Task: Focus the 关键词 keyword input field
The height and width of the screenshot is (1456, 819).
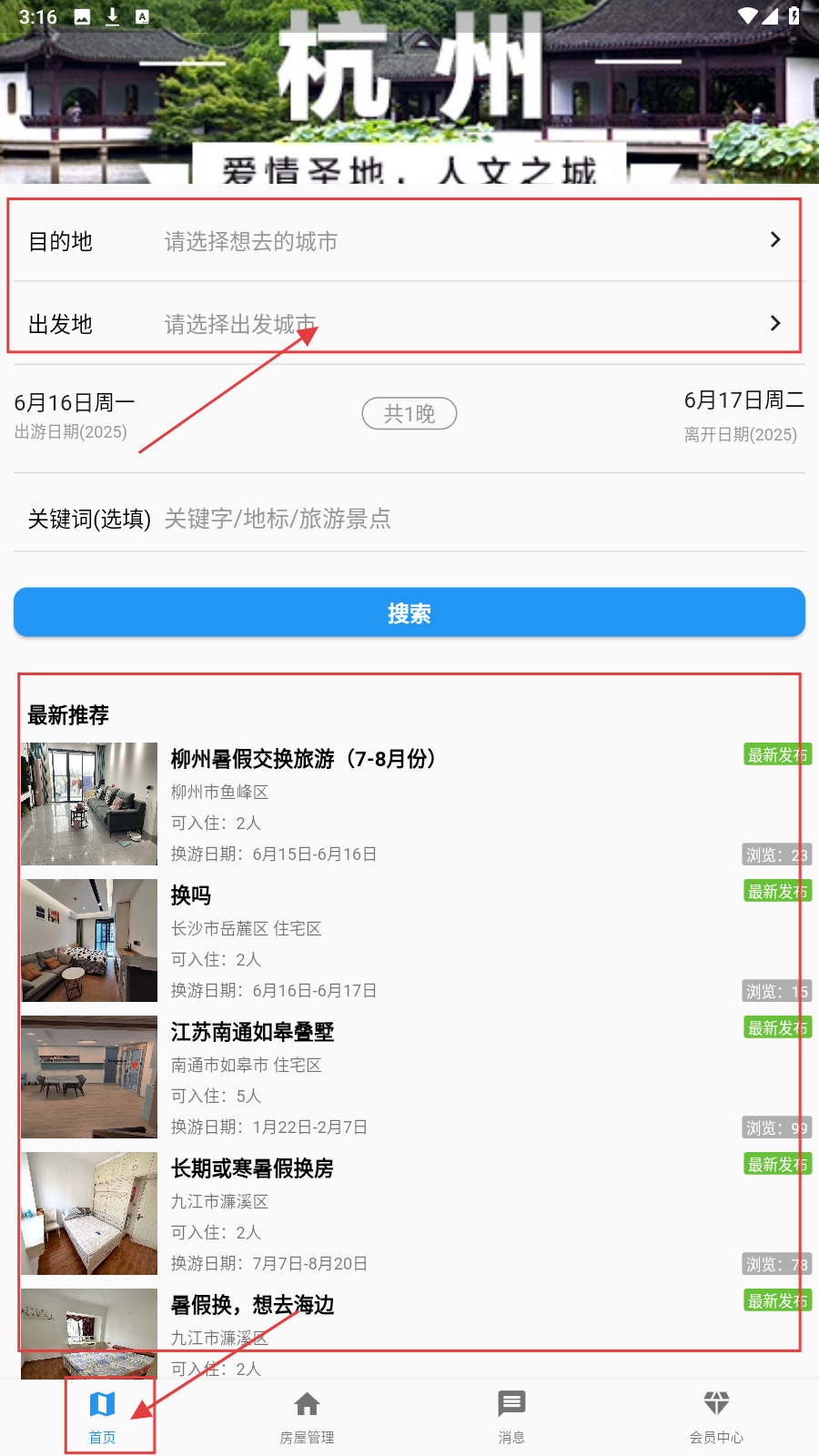Action: (x=473, y=519)
